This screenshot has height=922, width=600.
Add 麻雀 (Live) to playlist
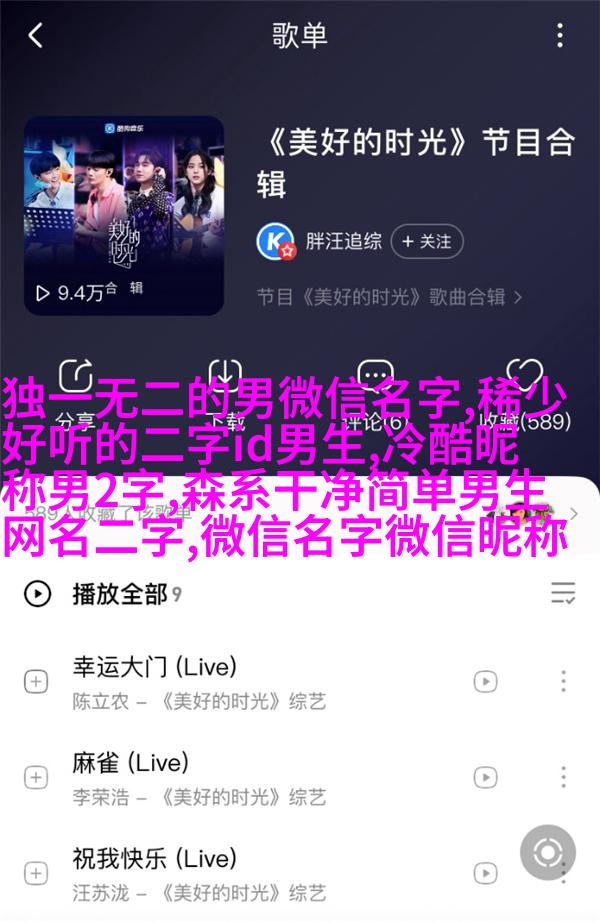36,778
